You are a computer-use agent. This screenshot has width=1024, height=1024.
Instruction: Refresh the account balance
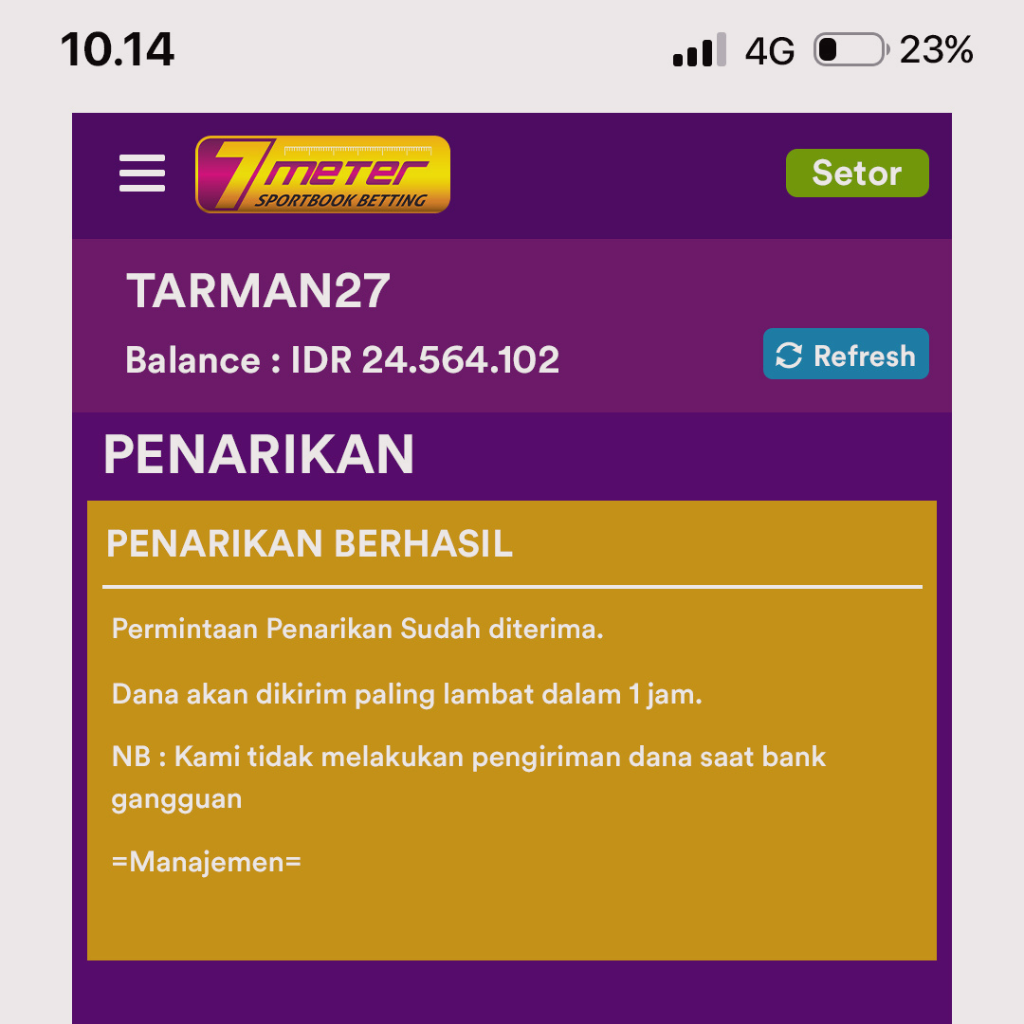coord(845,355)
